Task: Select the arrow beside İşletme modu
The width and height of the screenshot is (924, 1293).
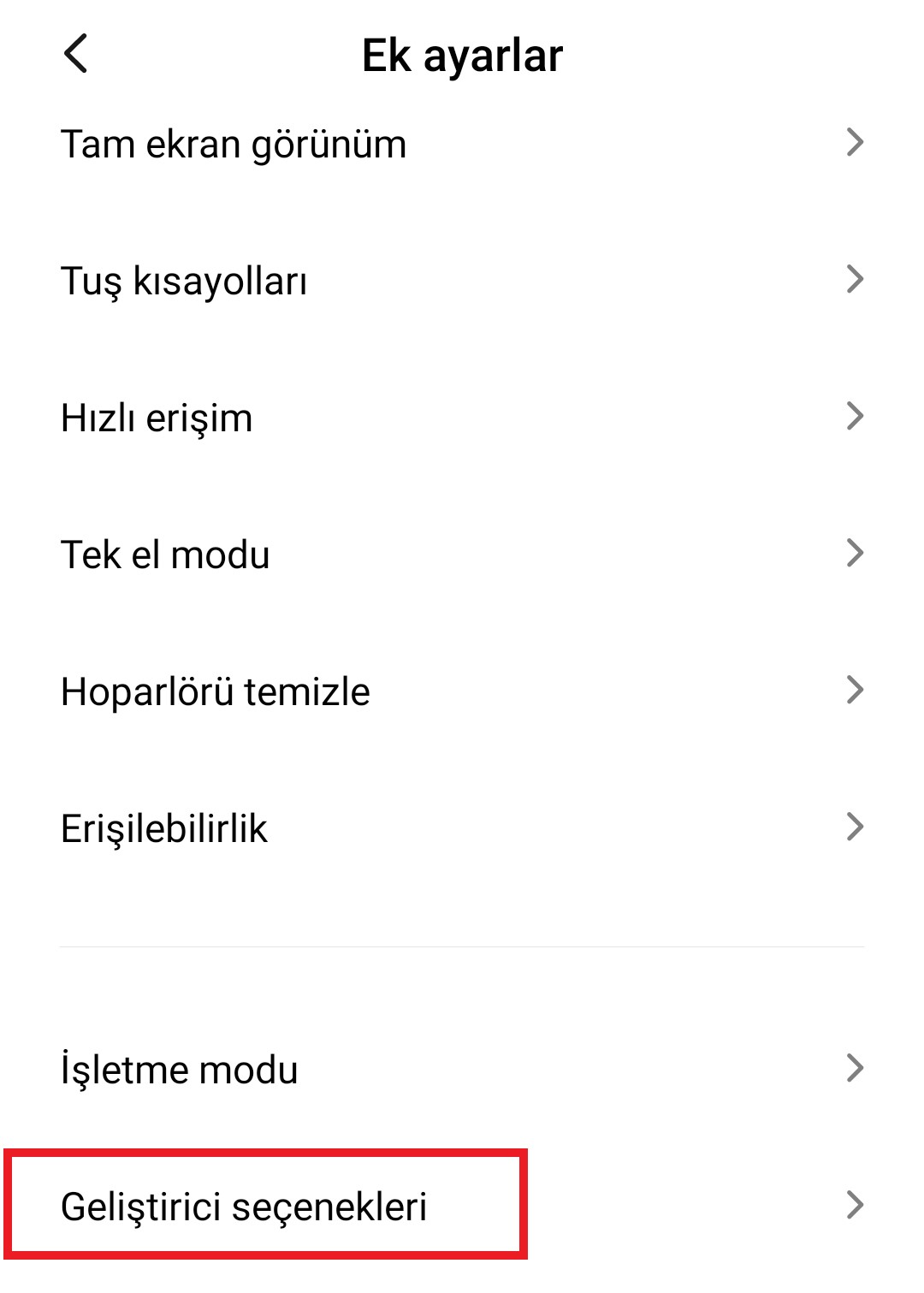Action: (x=855, y=1068)
